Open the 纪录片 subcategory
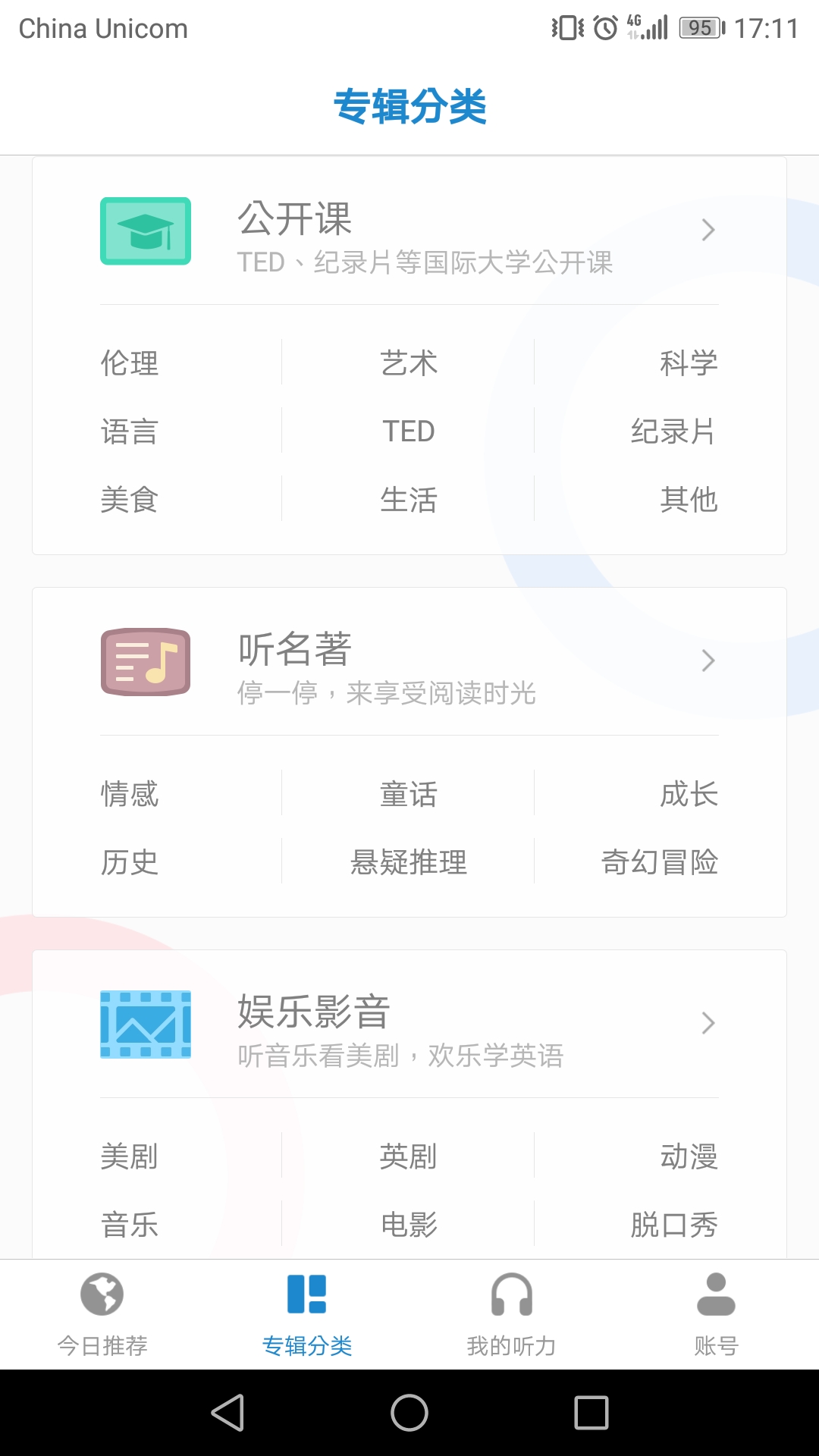Screen dimensions: 819x1456 coord(673,431)
